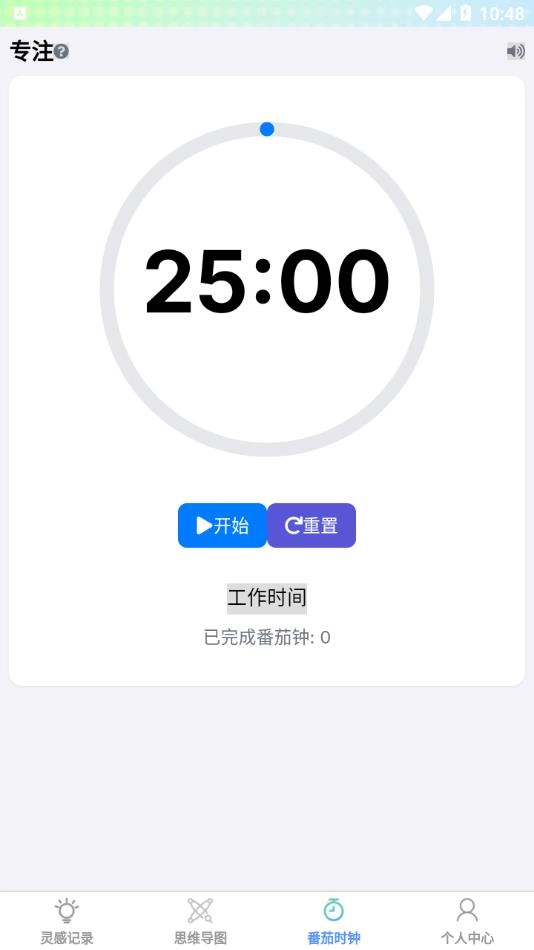Reset the timer with 重置
Viewport: 534px width, 950px height.
pyautogui.click(x=312, y=525)
